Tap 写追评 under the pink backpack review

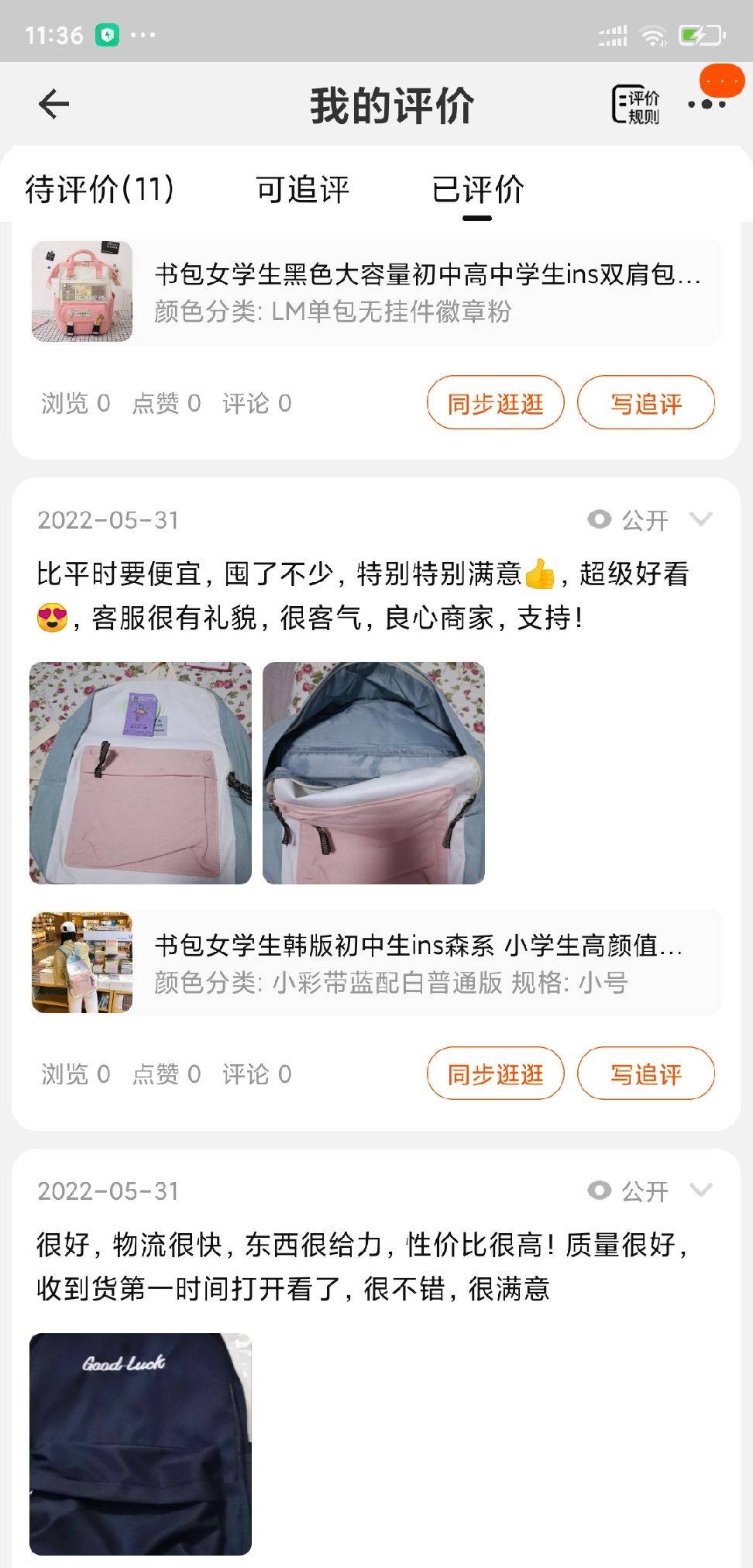[x=645, y=403]
